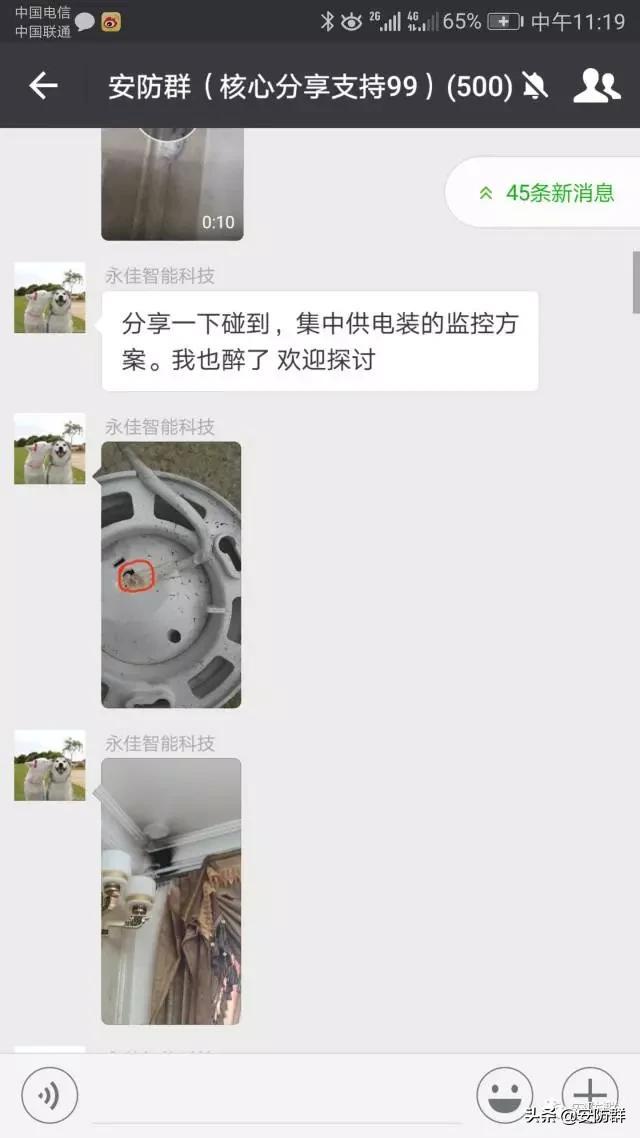
Task: Open the photo with the red circle marking
Action: pyautogui.click(x=171, y=574)
